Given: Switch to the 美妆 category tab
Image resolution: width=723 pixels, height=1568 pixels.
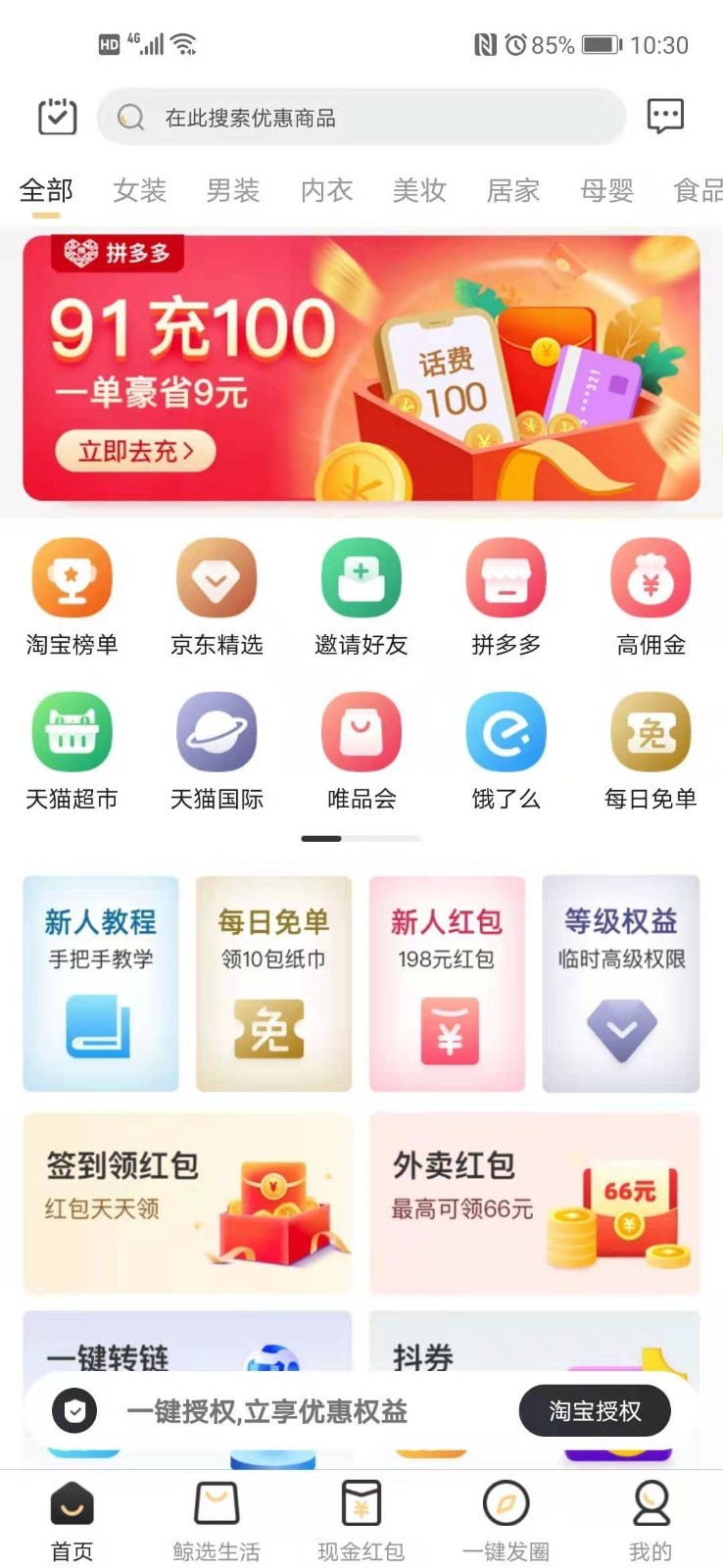Looking at the screenshot, I should point(419,190).
